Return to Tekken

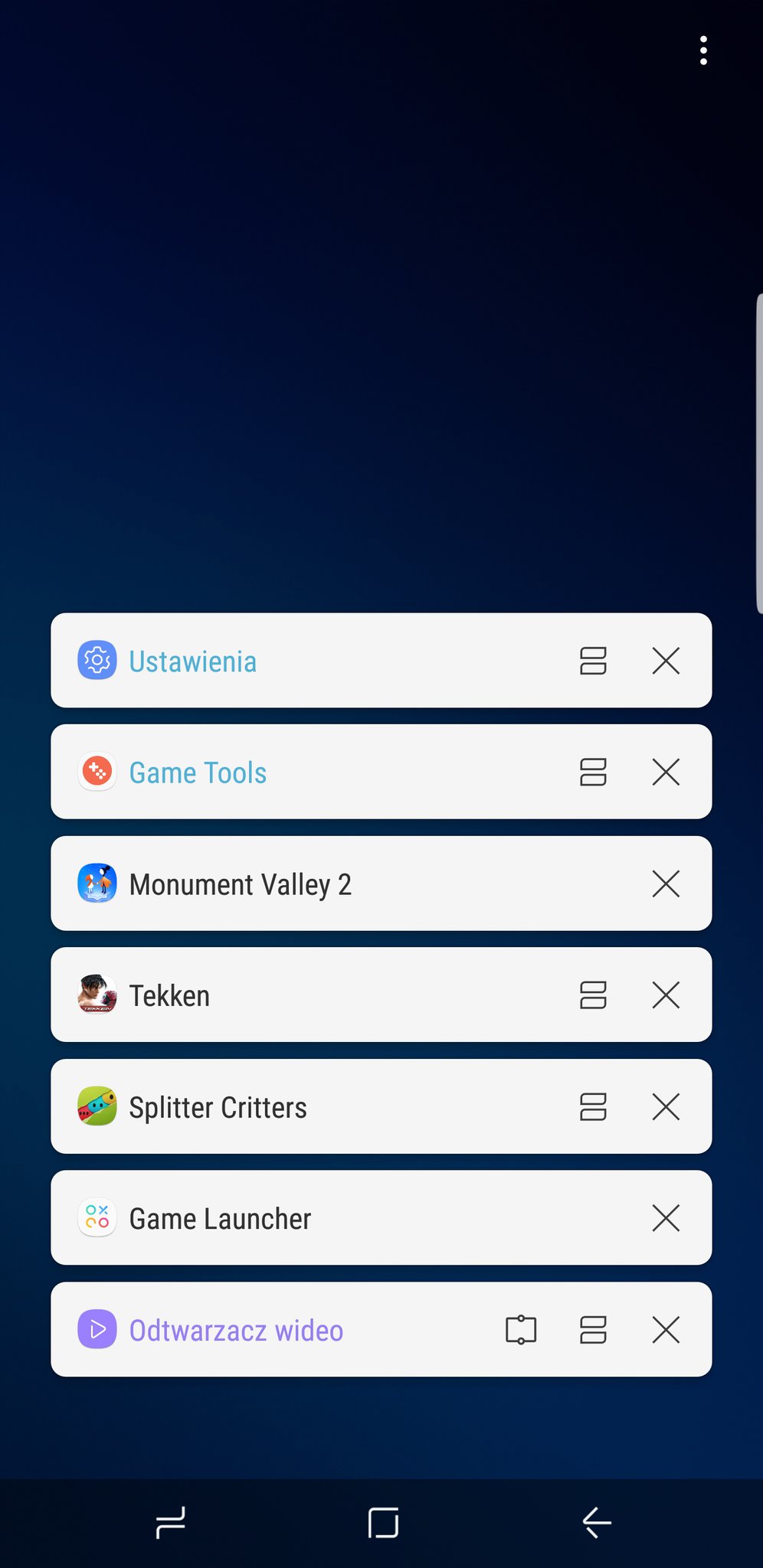click(169, 995)
